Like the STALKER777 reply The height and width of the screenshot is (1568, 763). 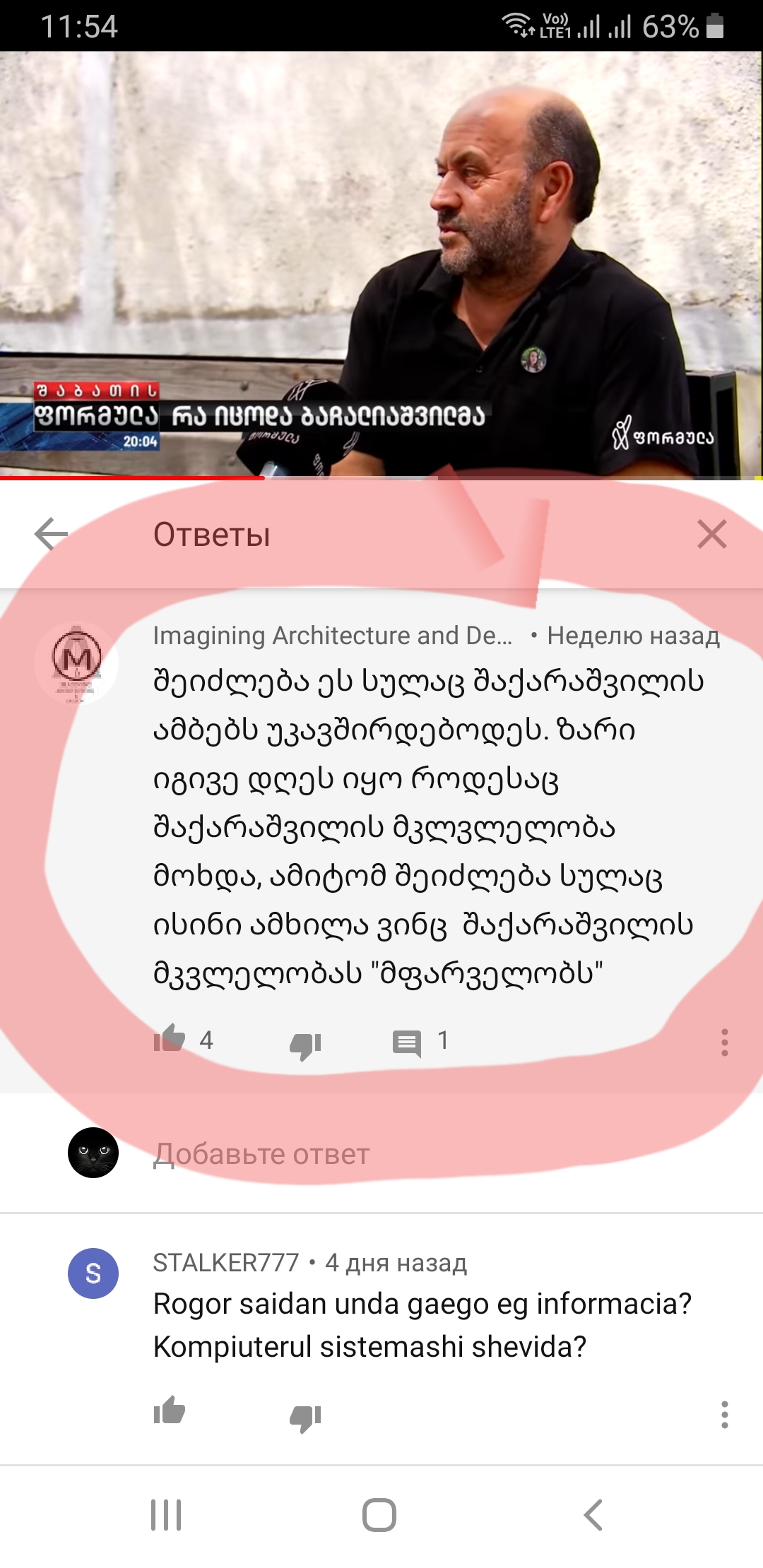tap(170, 1411)
